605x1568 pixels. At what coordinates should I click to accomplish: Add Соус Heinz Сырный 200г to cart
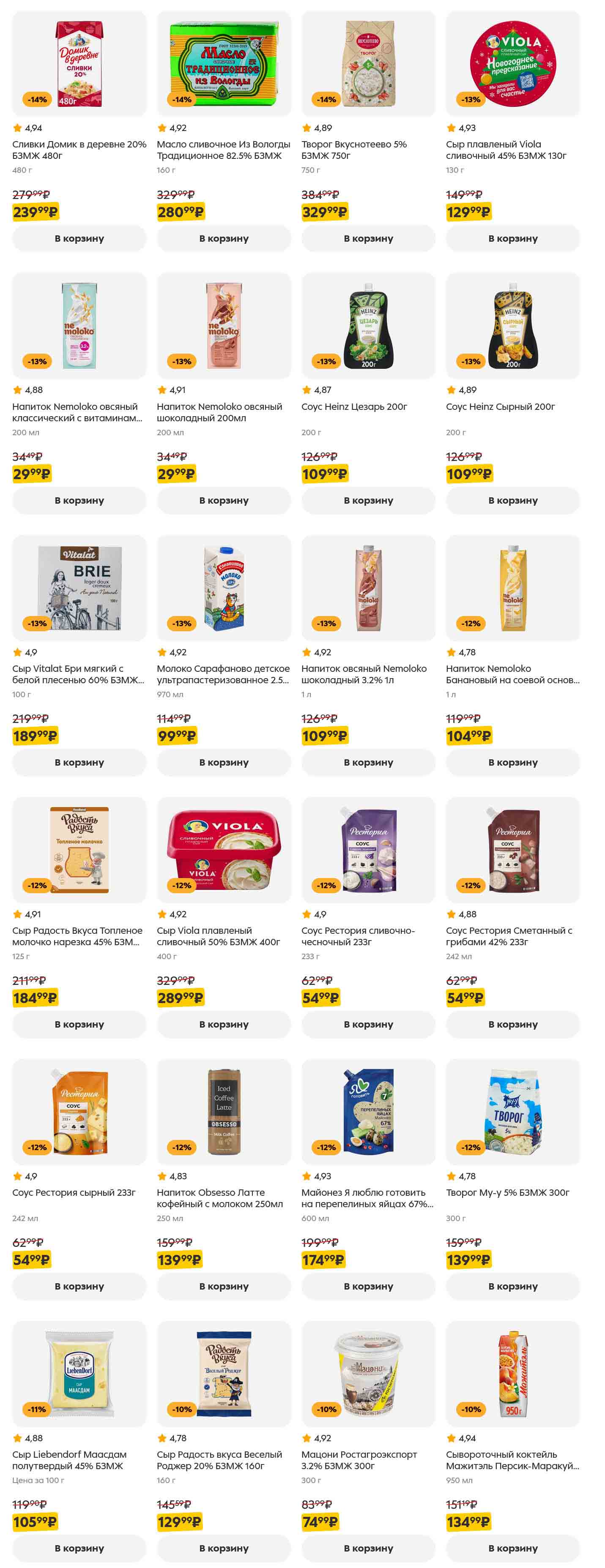pos(512,500)
